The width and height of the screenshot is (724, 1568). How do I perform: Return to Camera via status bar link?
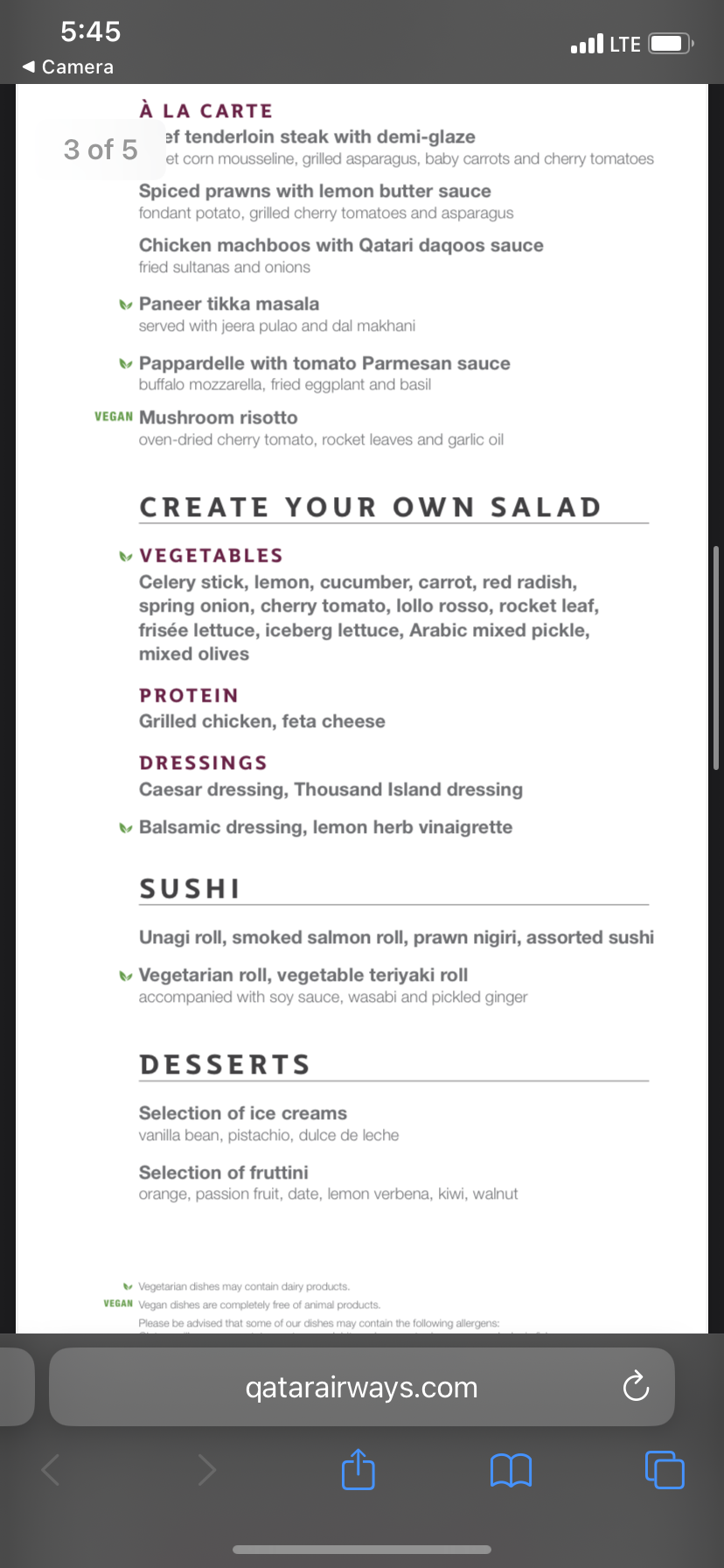tap(67, 66)
